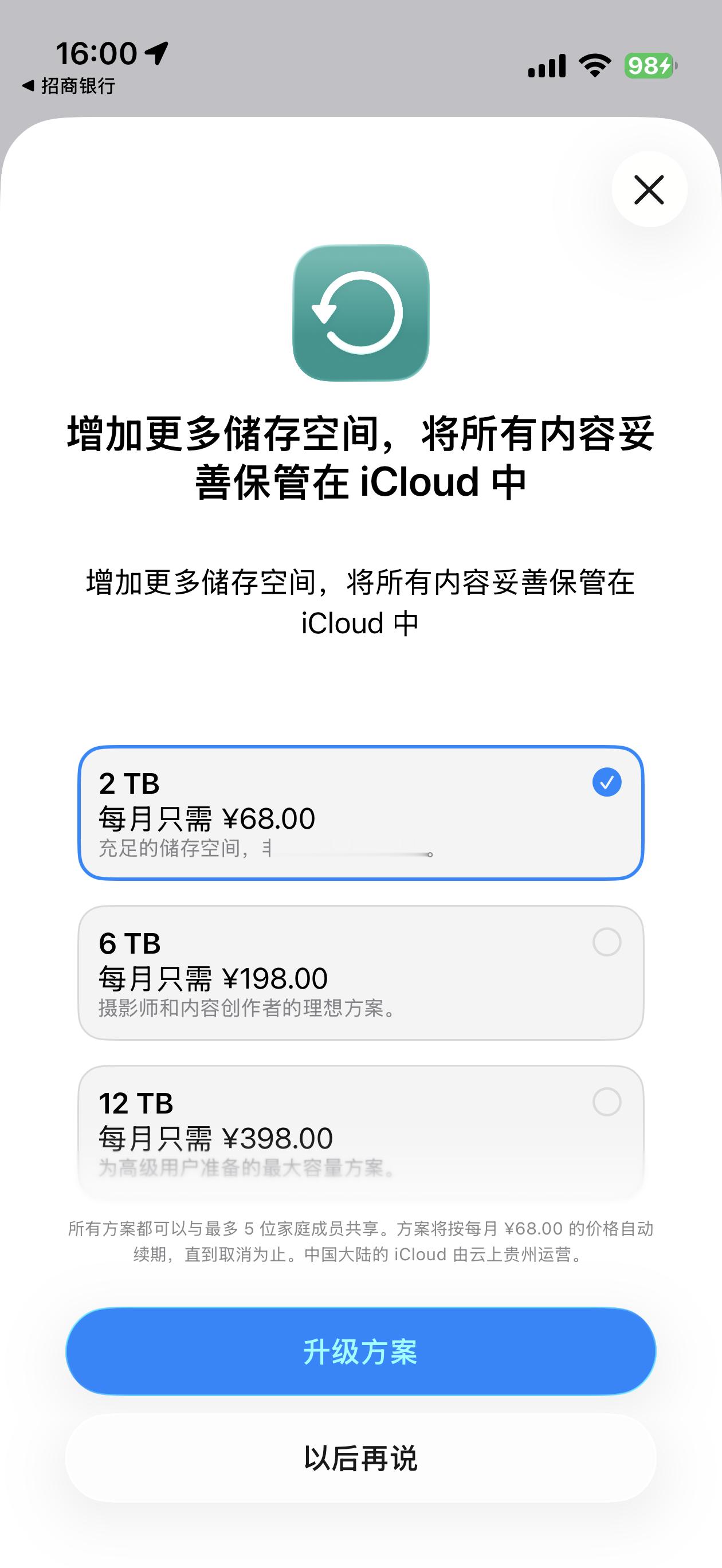
Task: Click the green iCloud backup icon
Action: point(361,313)
